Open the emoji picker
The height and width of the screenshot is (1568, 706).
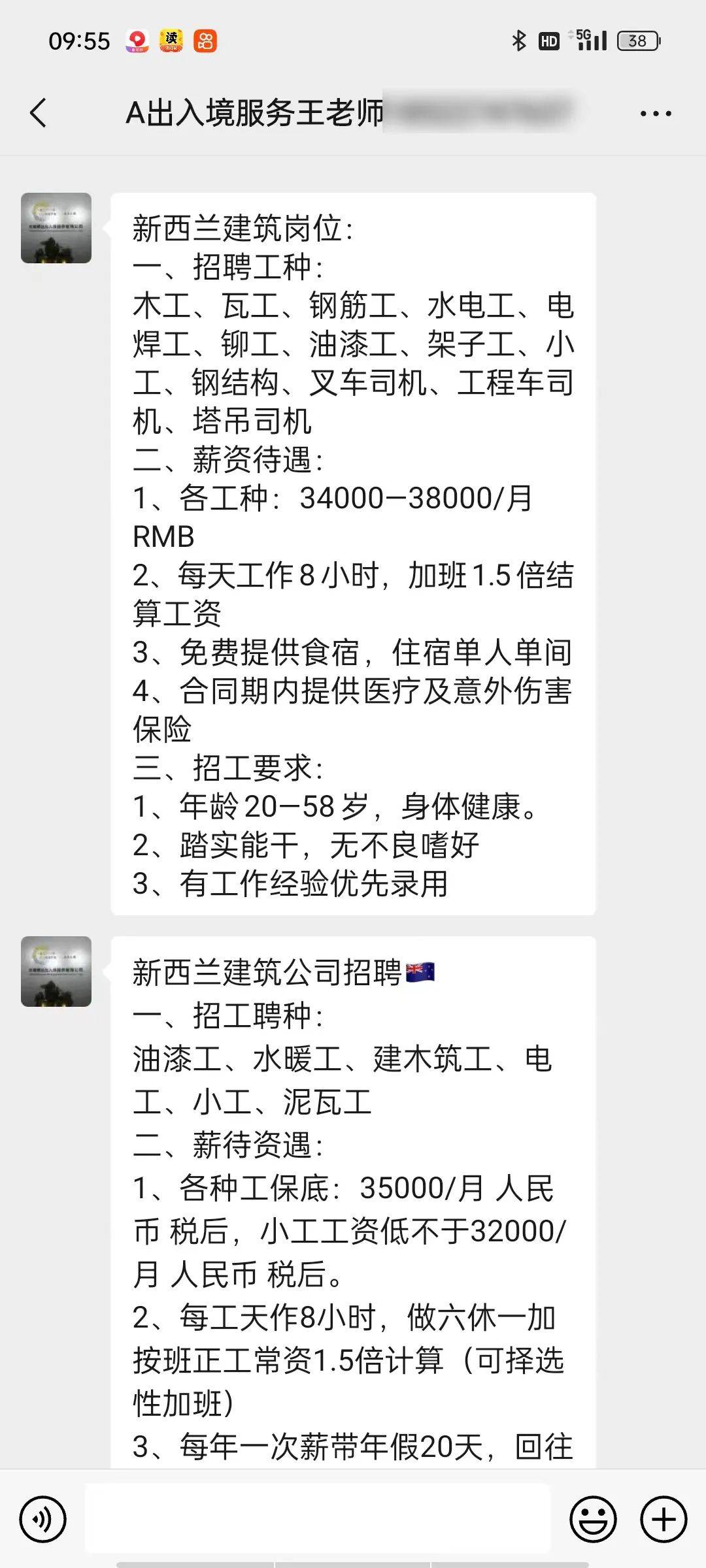tap(593, 1520)
